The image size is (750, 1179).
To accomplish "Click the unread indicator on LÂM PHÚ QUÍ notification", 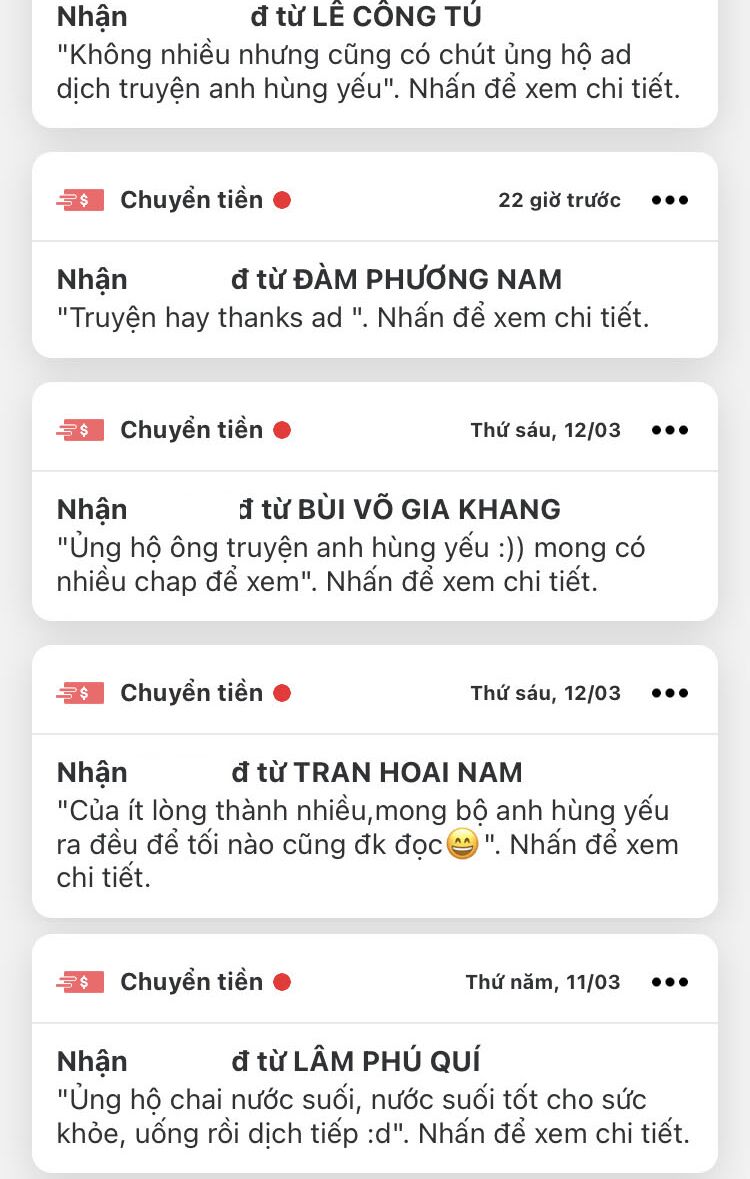I will coord(283,981).
